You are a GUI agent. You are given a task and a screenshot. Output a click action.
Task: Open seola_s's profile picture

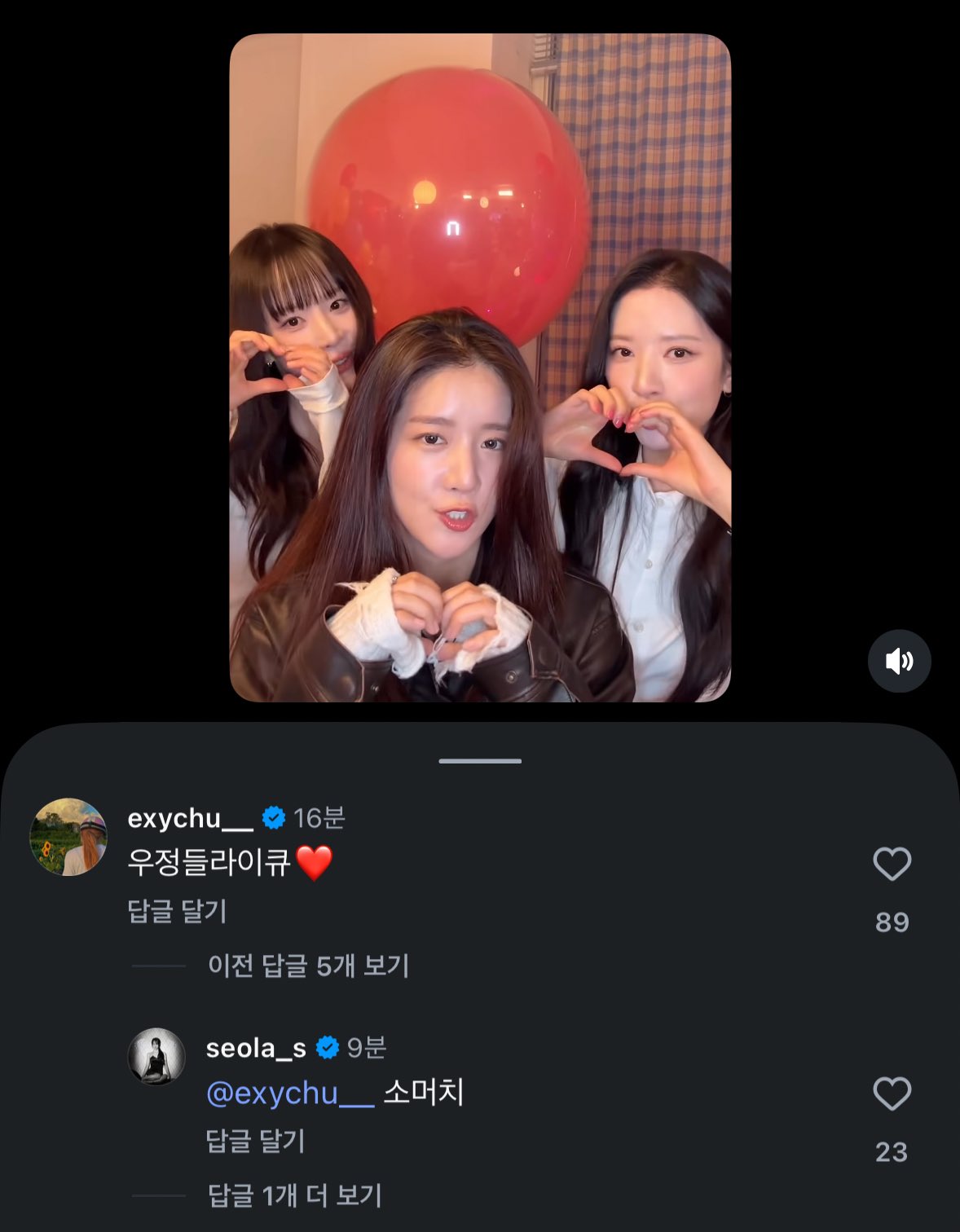point(156,1057)
